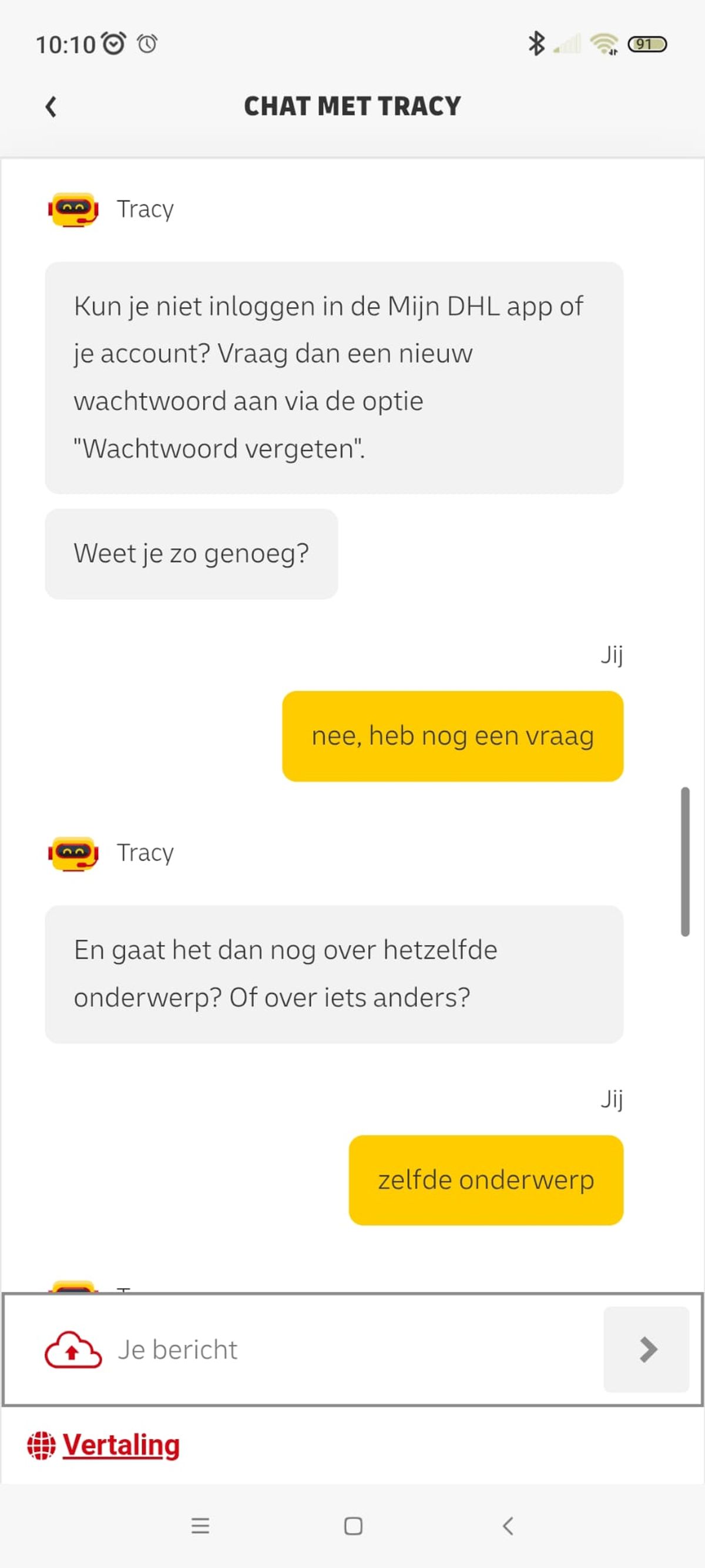Focus the 'Je bericht' message field

point(353,1350)
